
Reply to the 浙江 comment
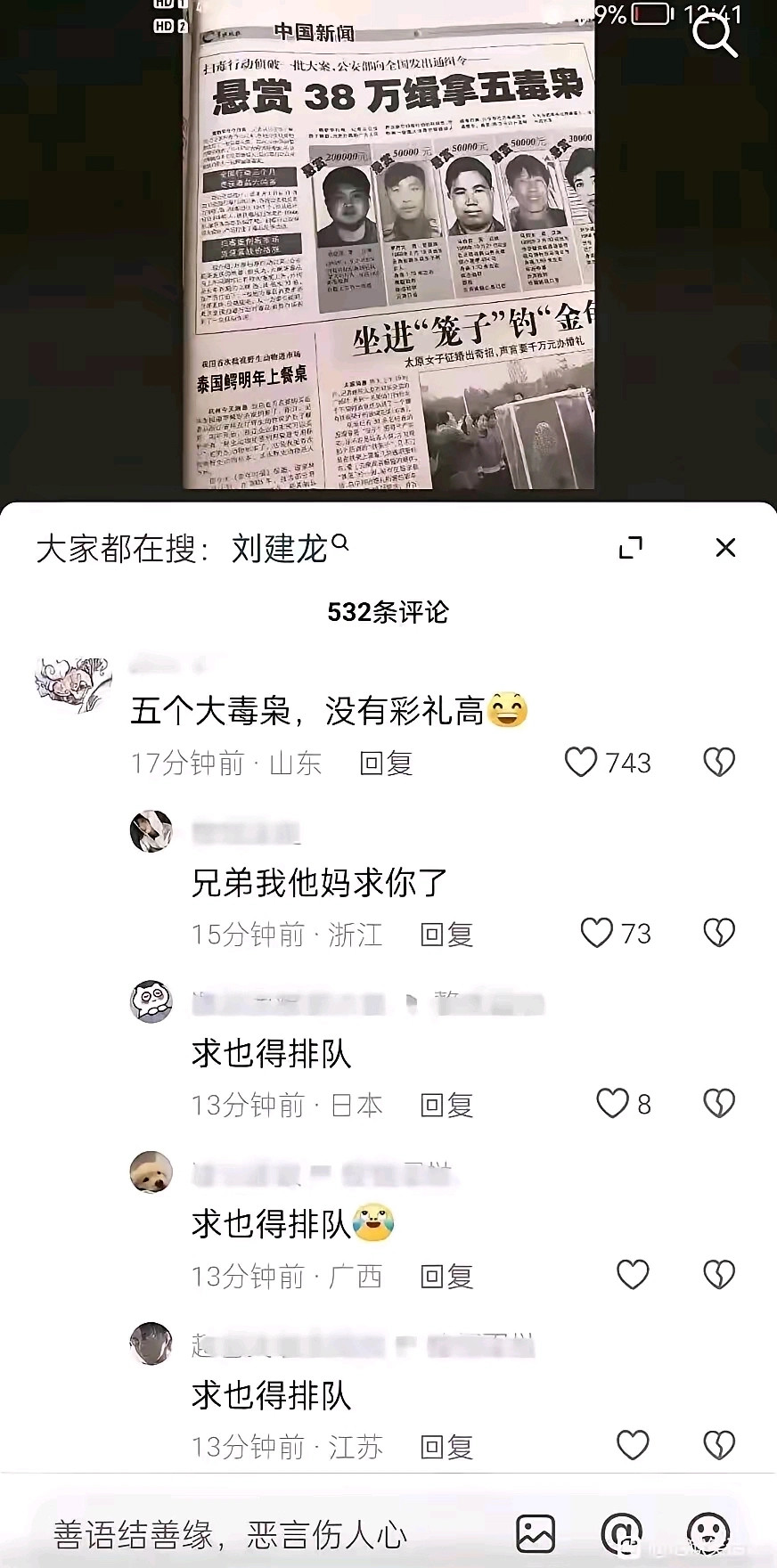click(x=446, y=935)
